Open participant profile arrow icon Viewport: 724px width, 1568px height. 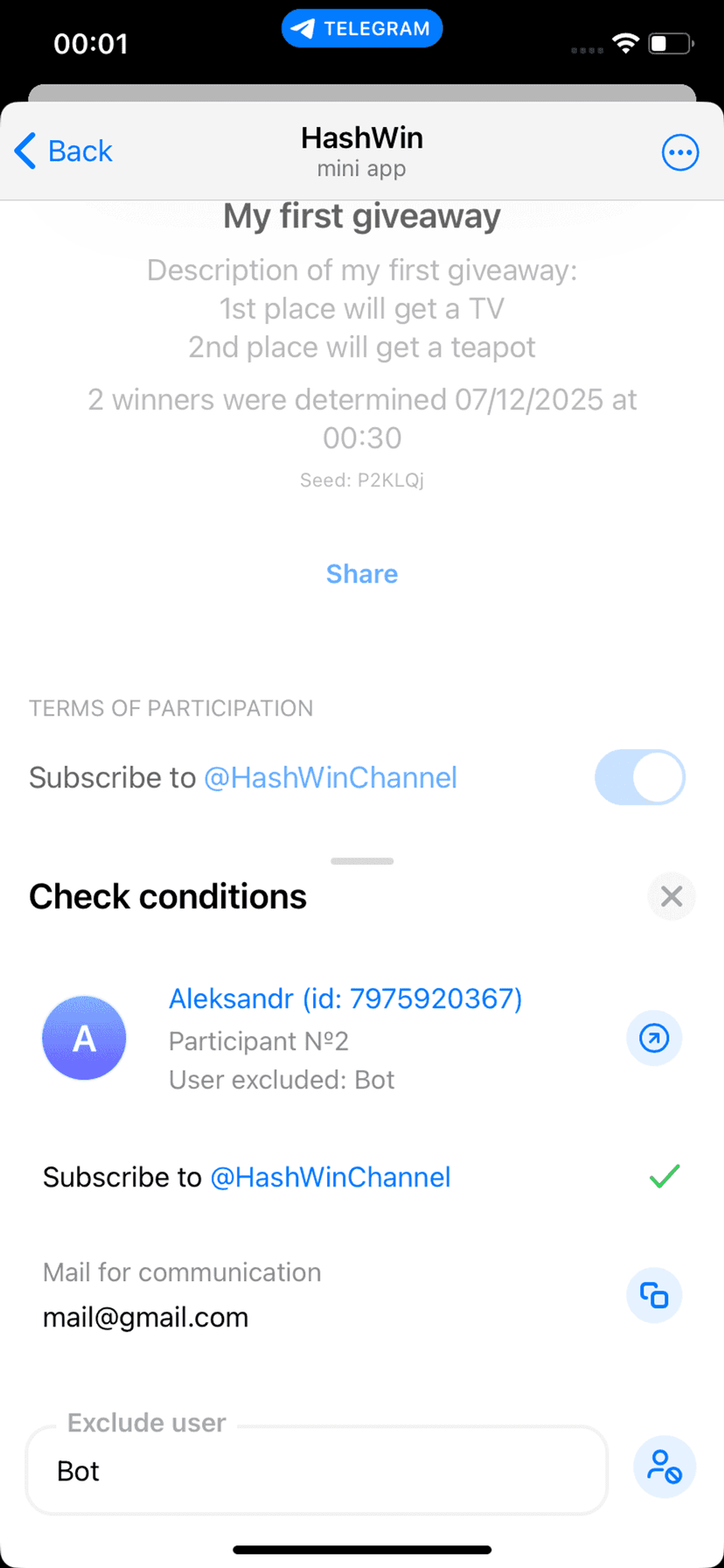pos(653,1039)
